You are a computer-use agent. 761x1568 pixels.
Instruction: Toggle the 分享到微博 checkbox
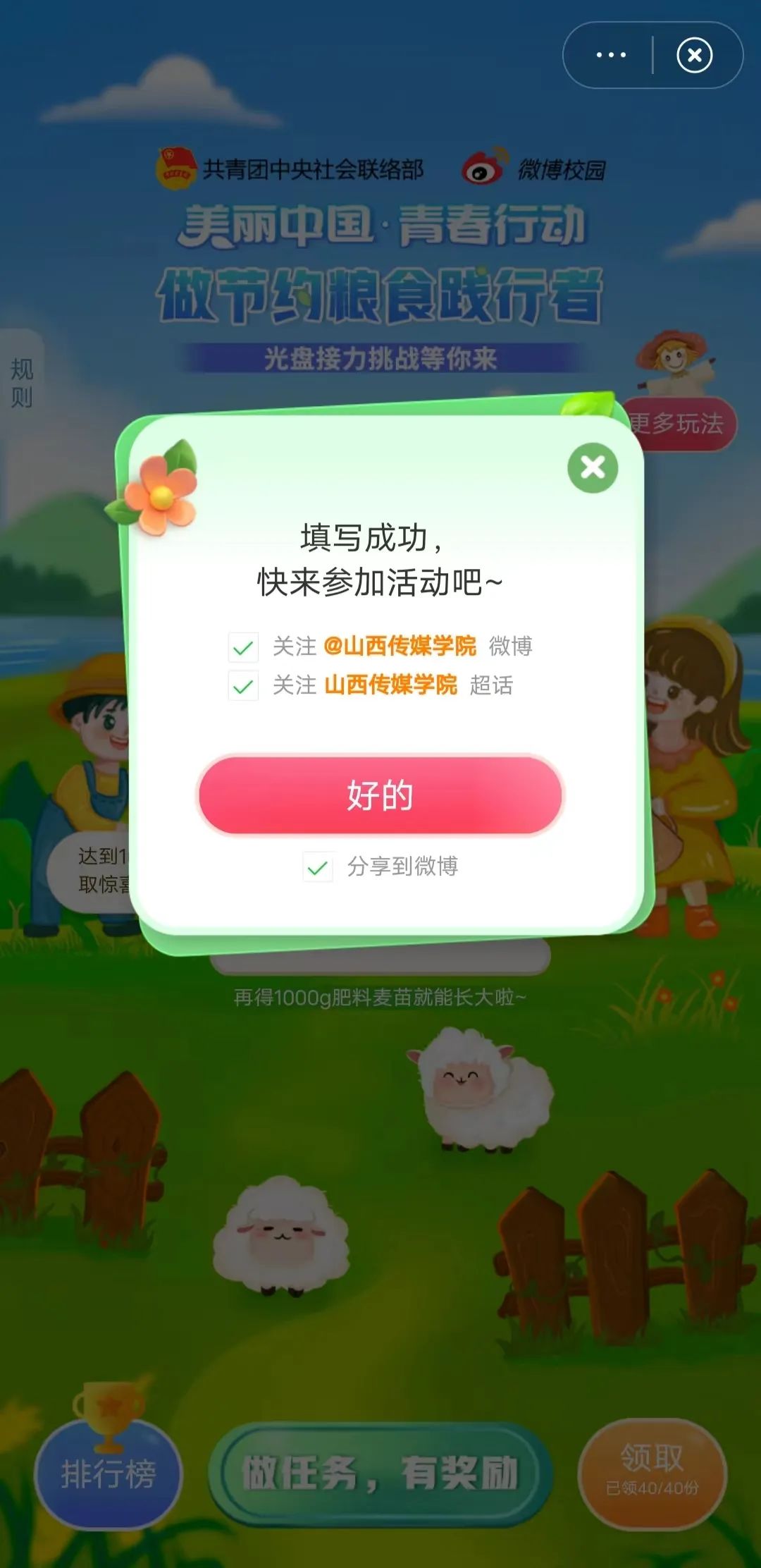tap(318, 867)
